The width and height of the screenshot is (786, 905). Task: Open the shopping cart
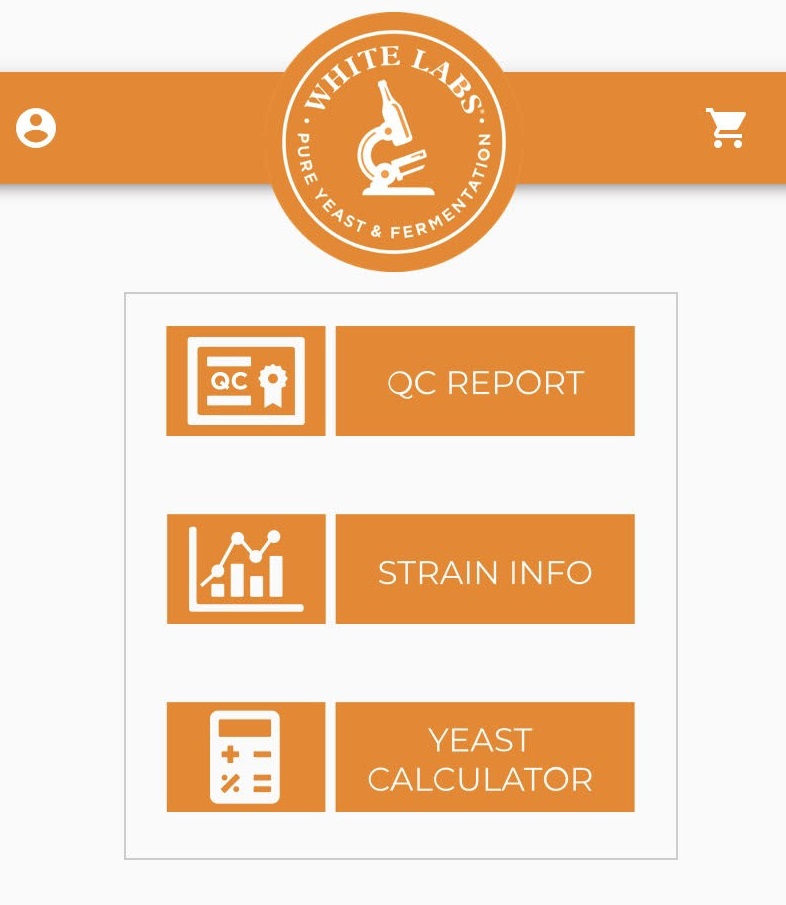(726, 128)
